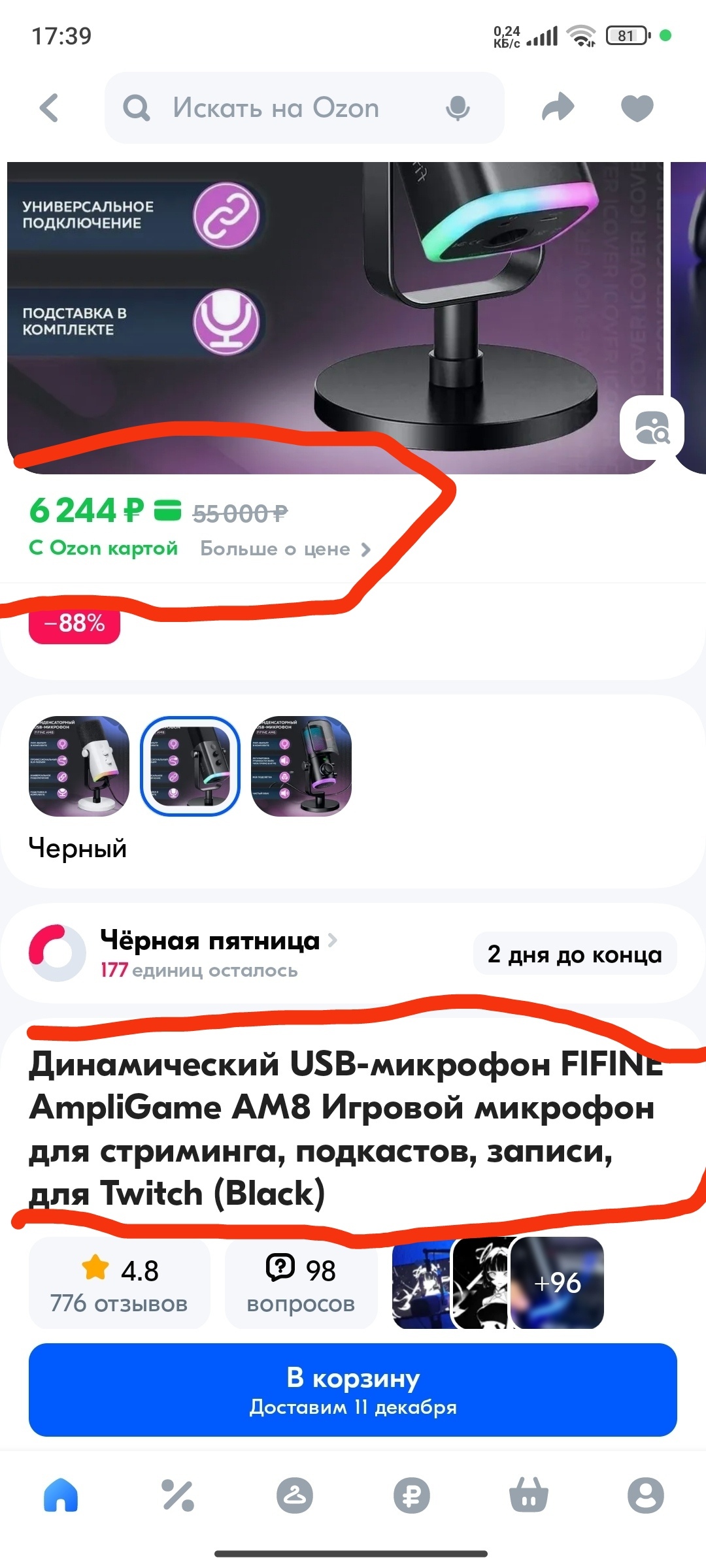Open the 'Чёрная пятница' promotion details
The height and width of the screenshot is (1568, 706).
[x=219, y=941]
